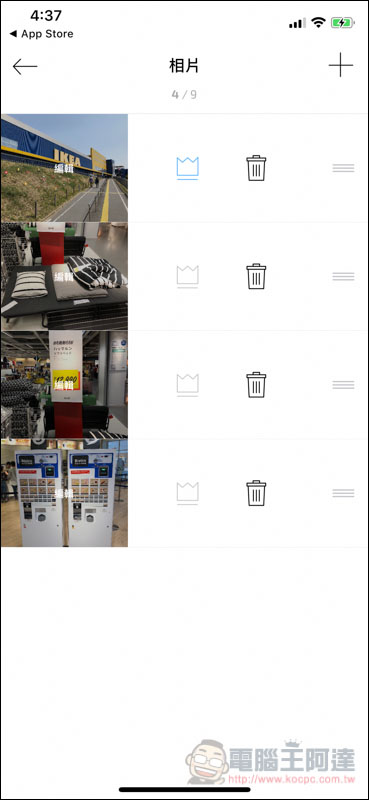Add a new photo with plus icon
Screen dimensions: 369x800
[x=340, y=65]
